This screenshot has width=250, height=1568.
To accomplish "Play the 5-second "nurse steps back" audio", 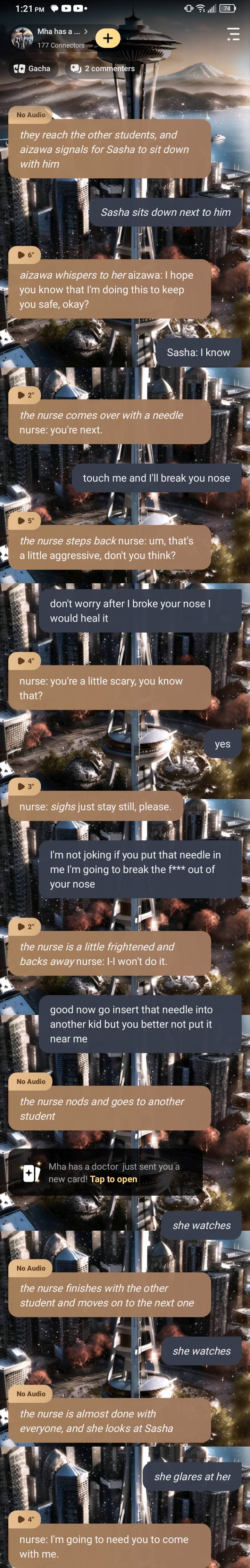I will [25, 520].
